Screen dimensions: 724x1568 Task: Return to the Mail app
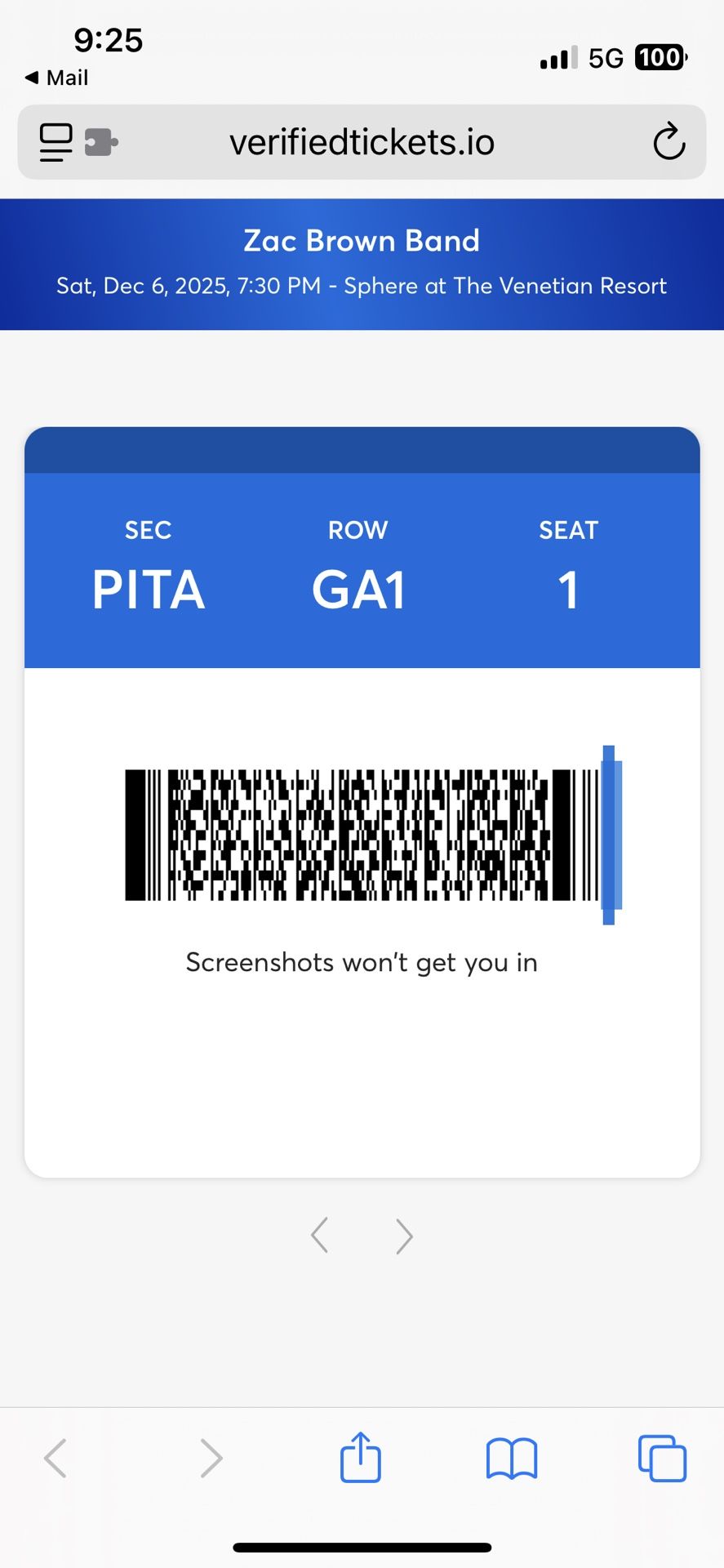click(56, 78)
